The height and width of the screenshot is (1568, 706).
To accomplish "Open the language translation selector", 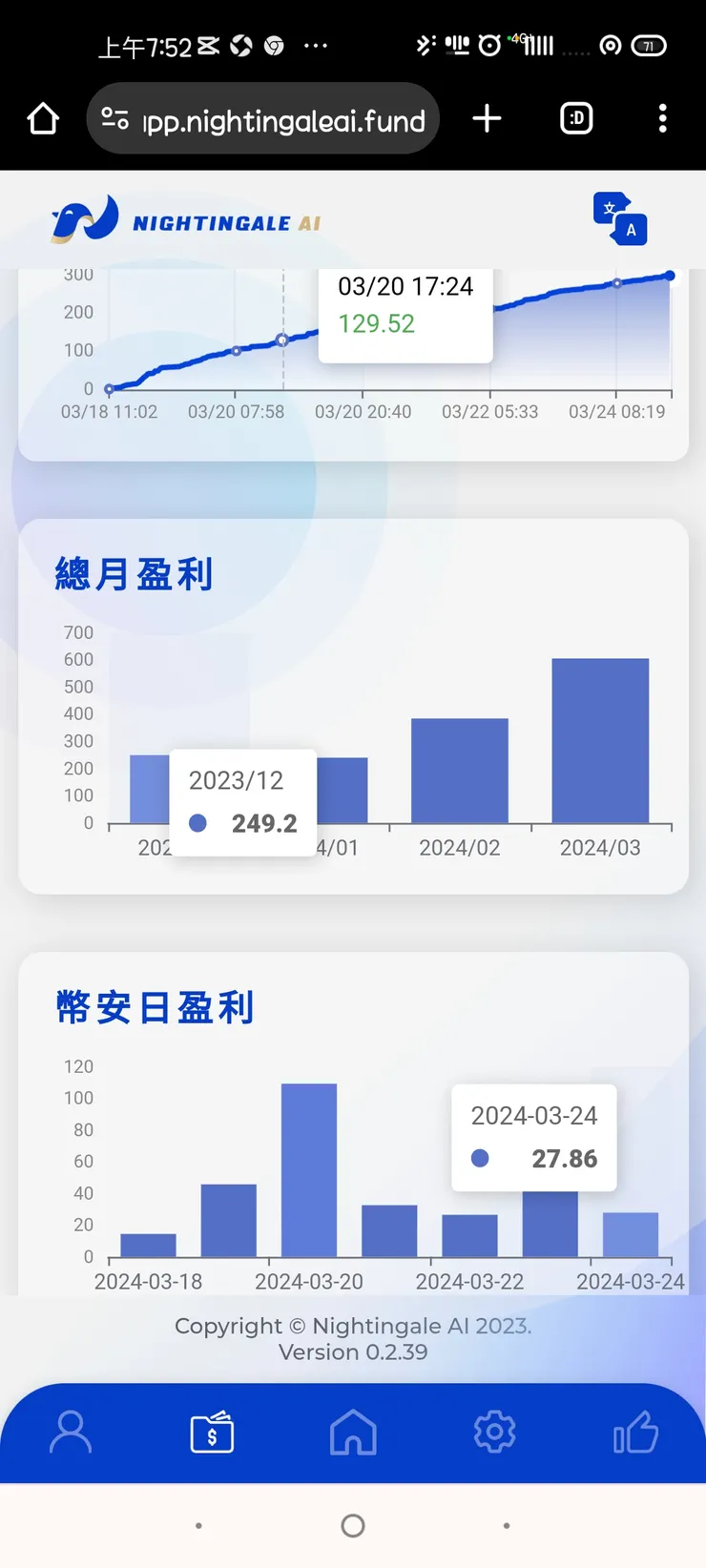I will (x=620, y=217).
